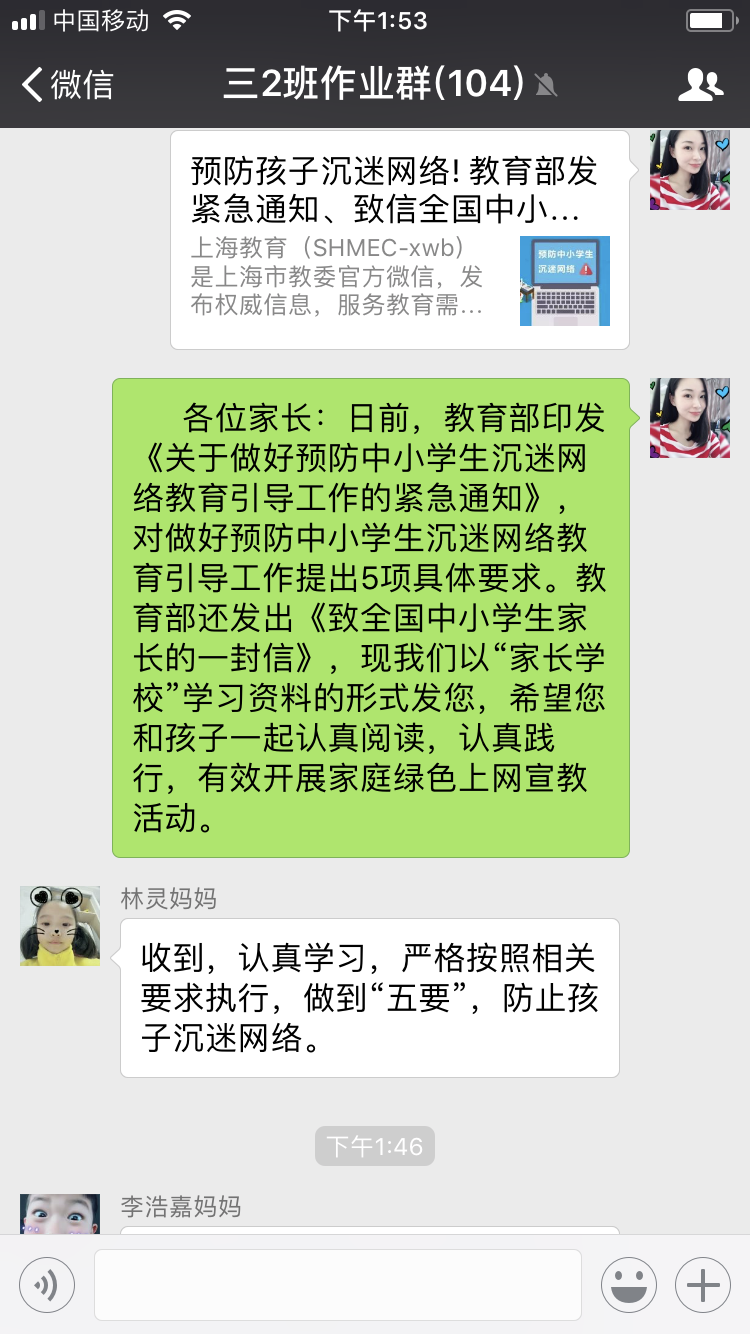Open group members and chat info
This screenshot has height=1334, width=750.
pyautogui.click(x=700, y=85)
